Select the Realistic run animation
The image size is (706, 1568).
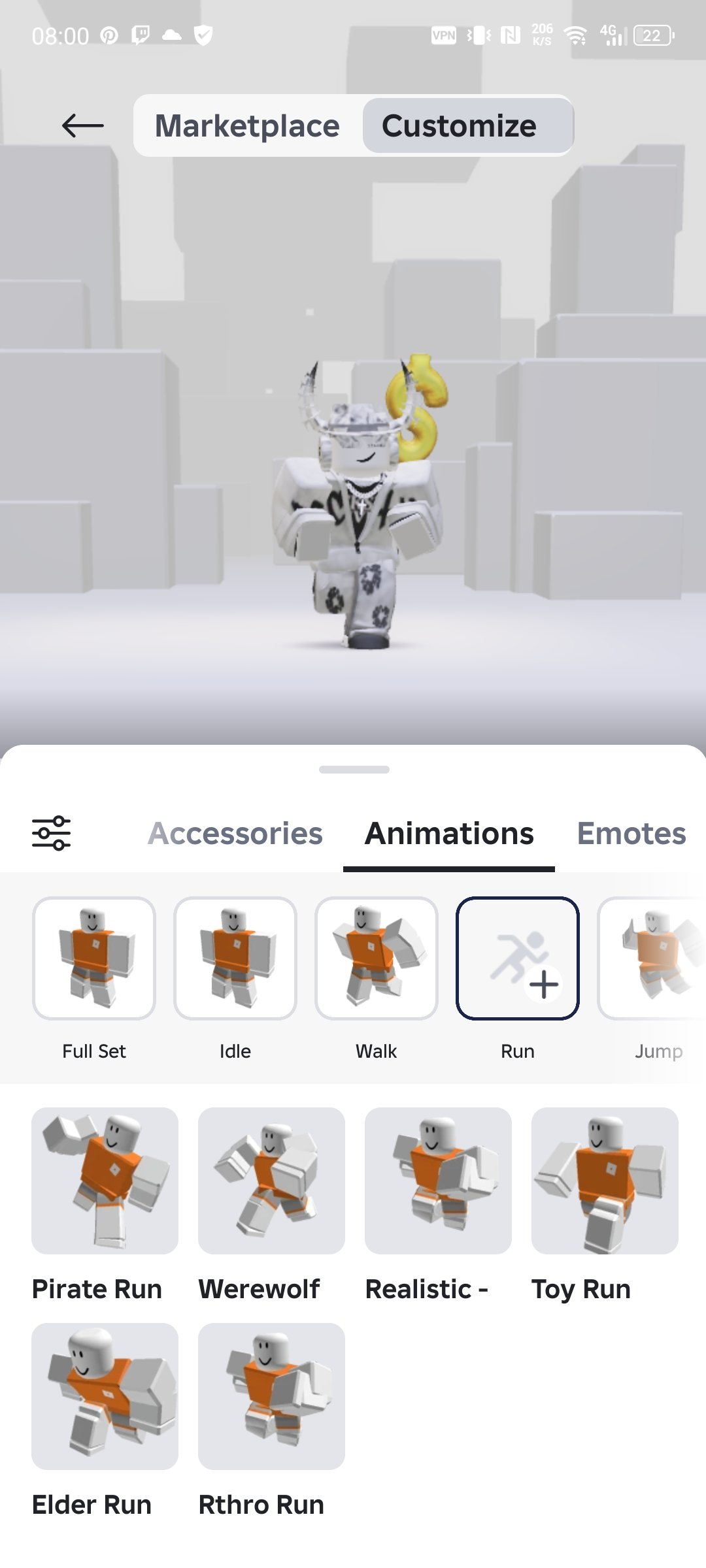[438, 1181]
